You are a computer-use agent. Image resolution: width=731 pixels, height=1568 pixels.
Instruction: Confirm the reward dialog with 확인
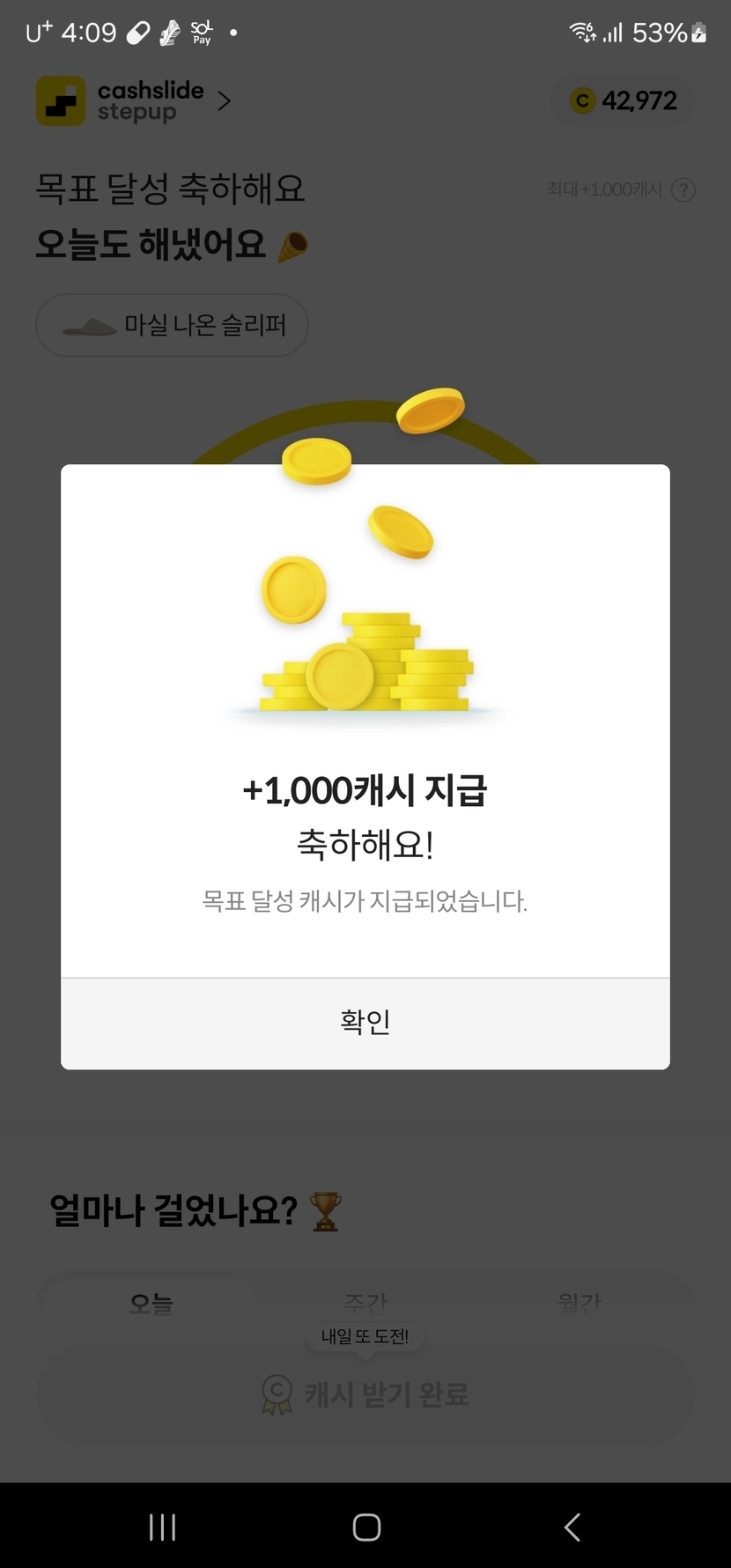click(365, 1023)
